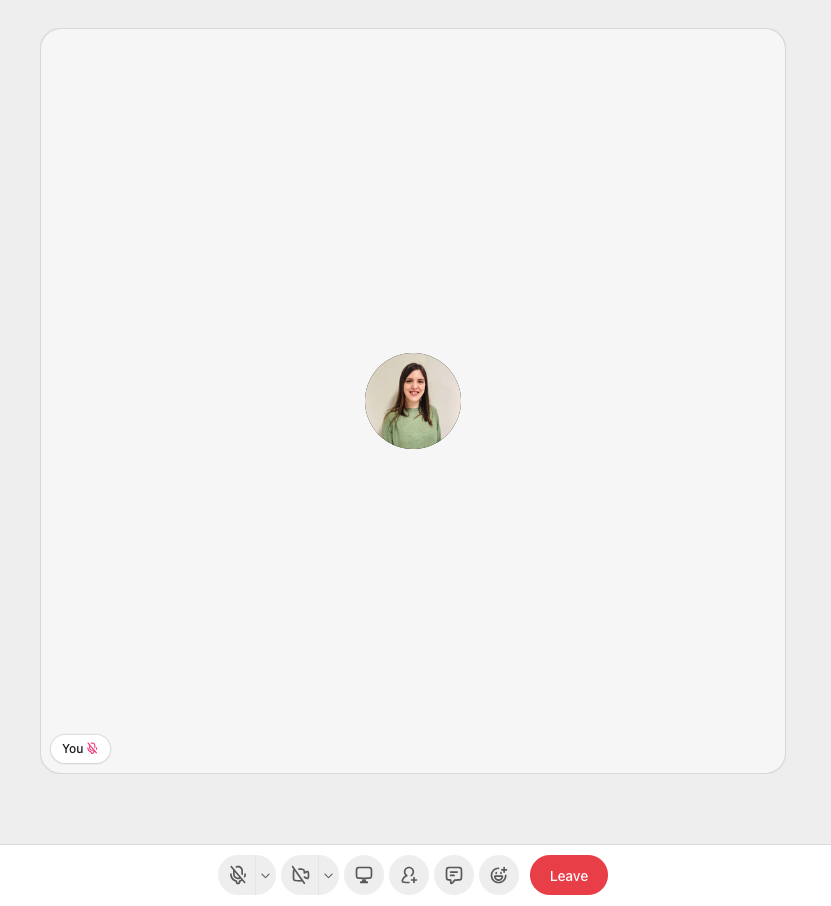Leave the meeting
Image resolution: width=831 pixels, height=906 pixels.
tap(568, 875)
